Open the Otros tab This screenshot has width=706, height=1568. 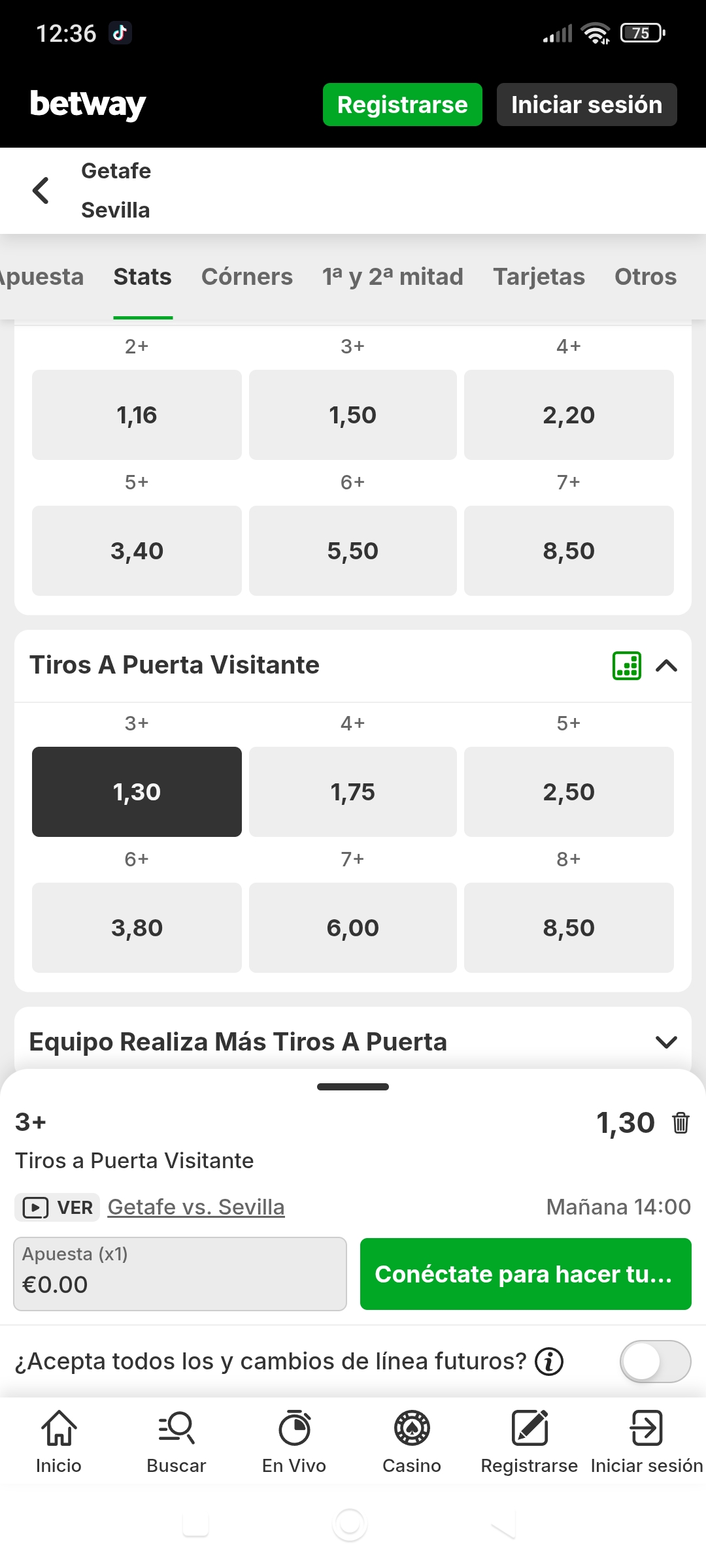(x=645, y=277)
